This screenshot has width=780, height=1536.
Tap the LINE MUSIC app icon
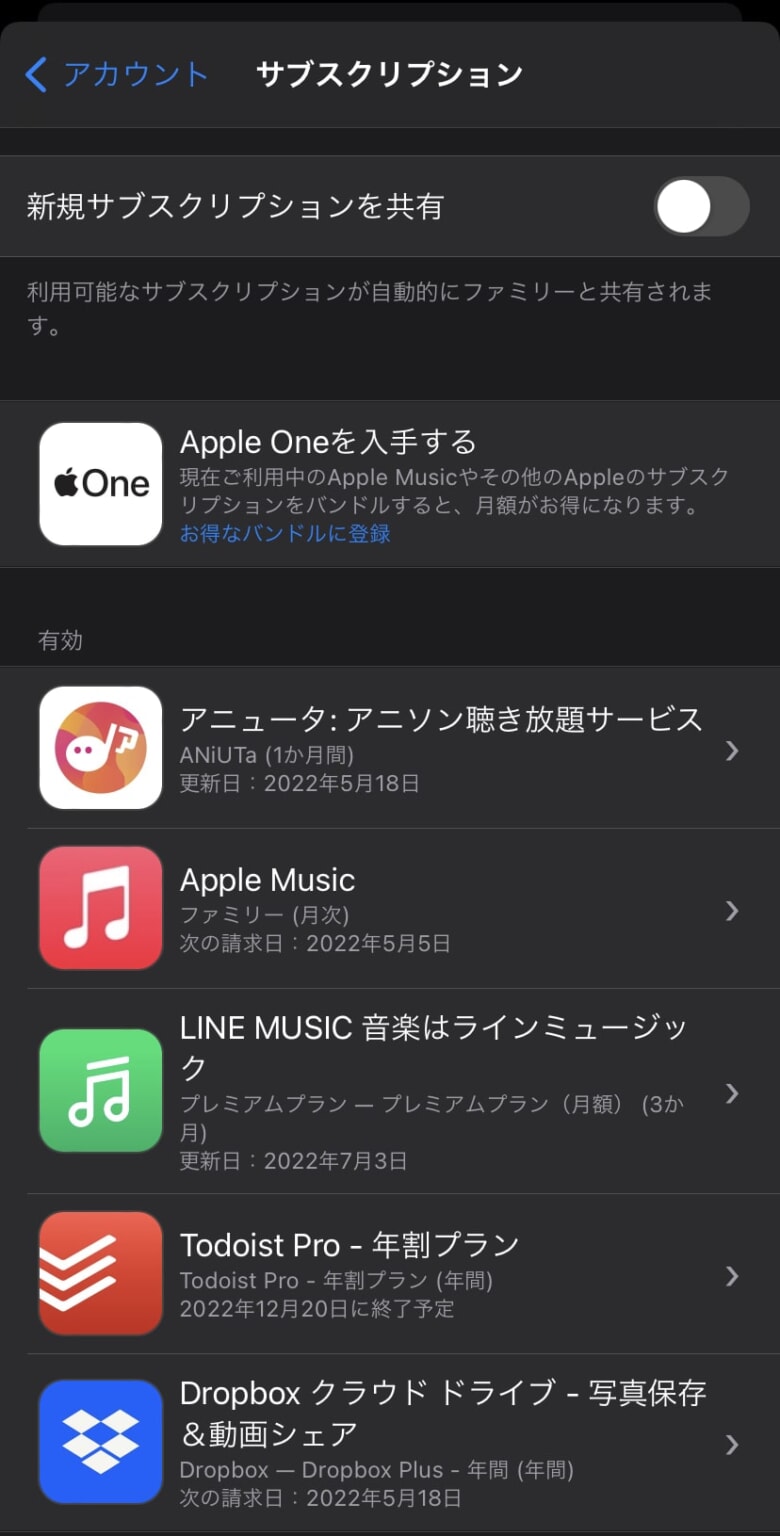point(99,1090)
